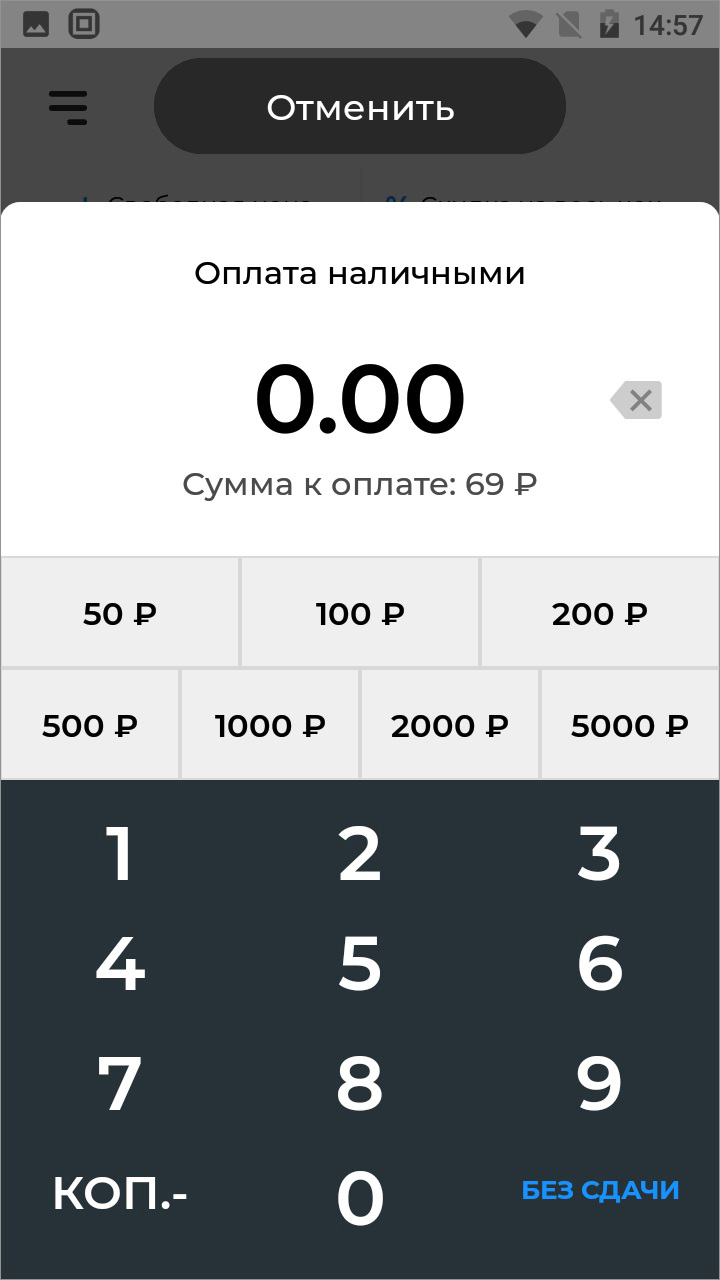The height and width of the screenshot is (1280, 720).
Task: Select the 500 ₽ denomination
Action: tap(89, 724)
